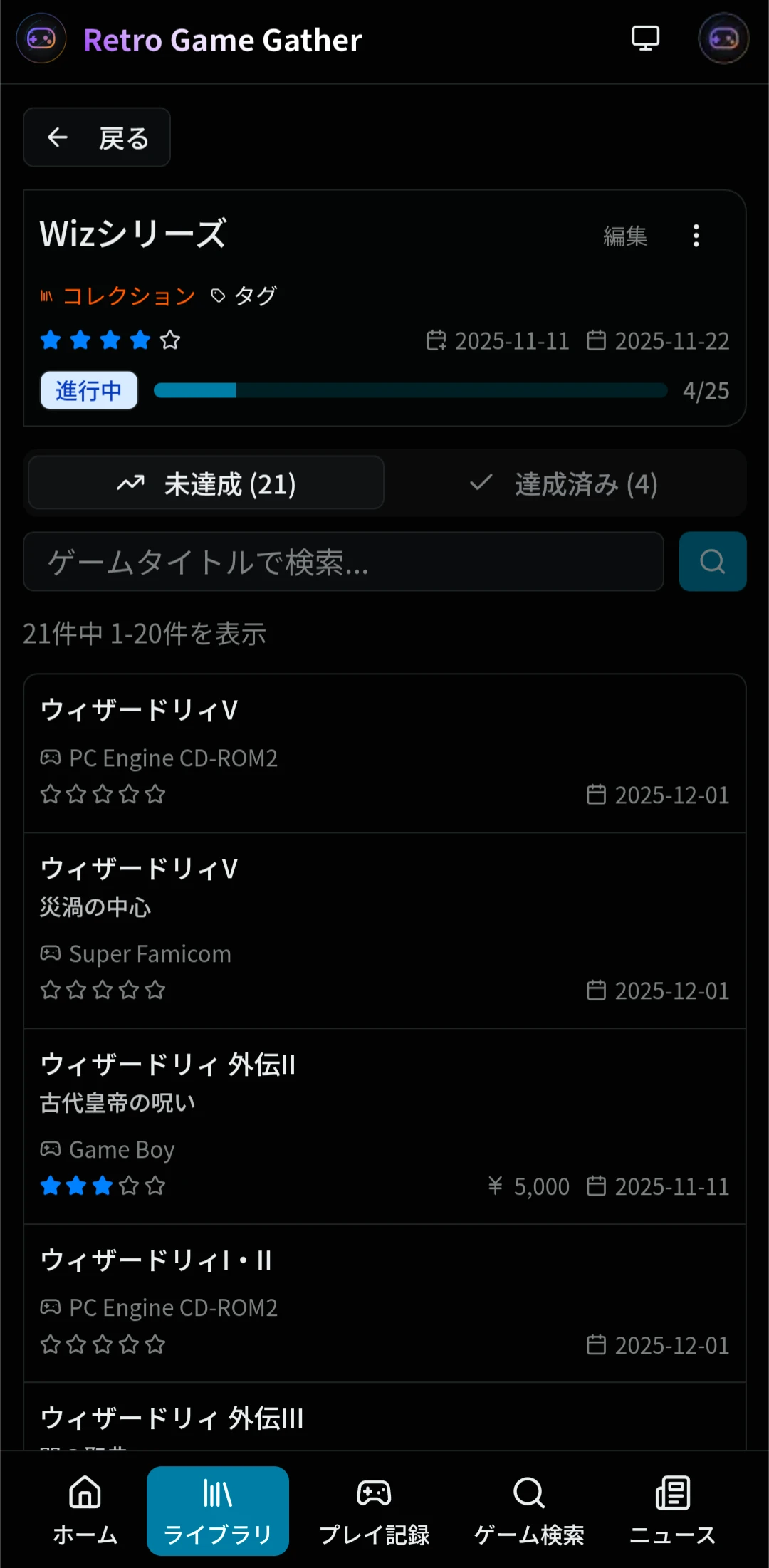This screenshot has height=1568, width=769.
Task: Open ウィザードリィ 外伝II 古代皇帝の呪い
Action: click(x=384, y=1126)
